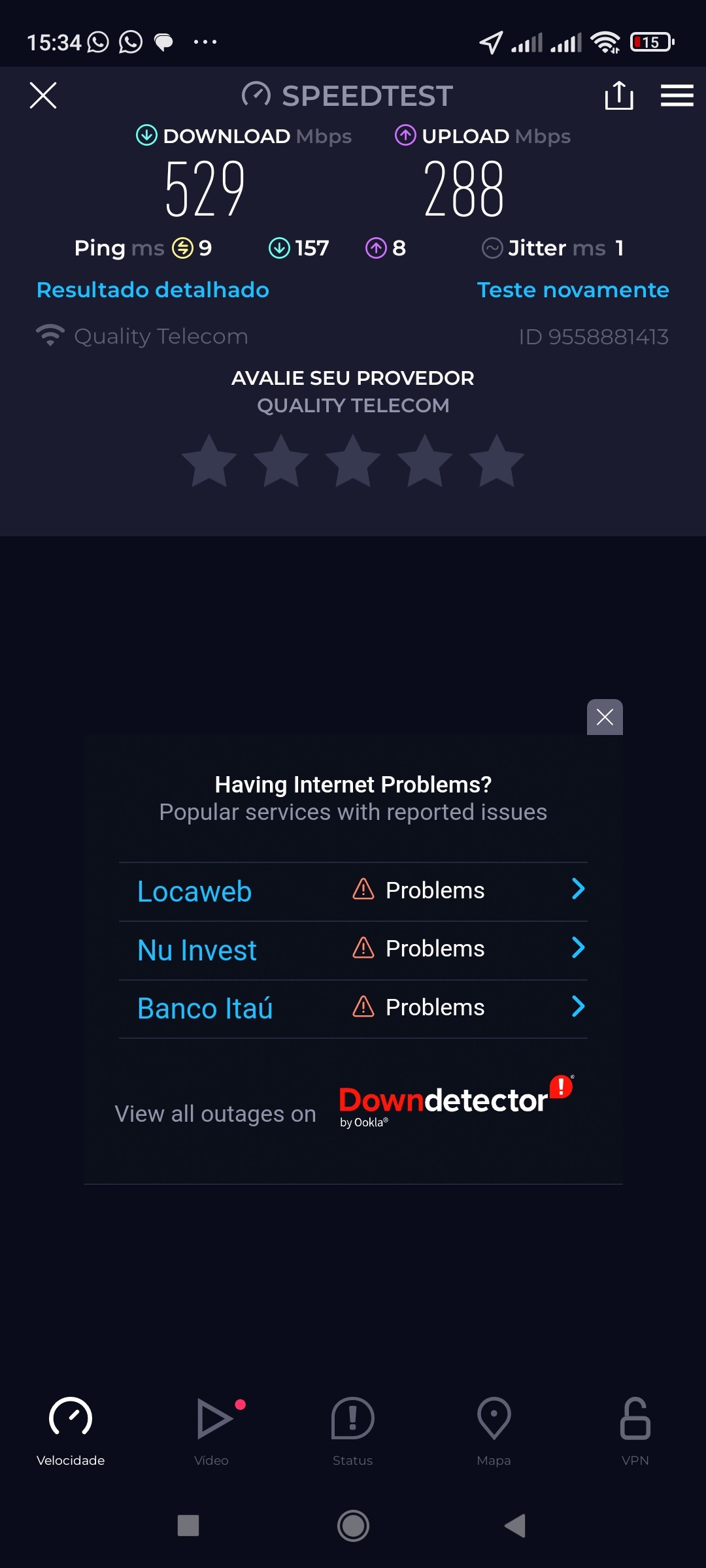The height and width of the screenshot is (1568, 706).
Task: Switch to the Vídeo tab
Action: point(212,1431)
